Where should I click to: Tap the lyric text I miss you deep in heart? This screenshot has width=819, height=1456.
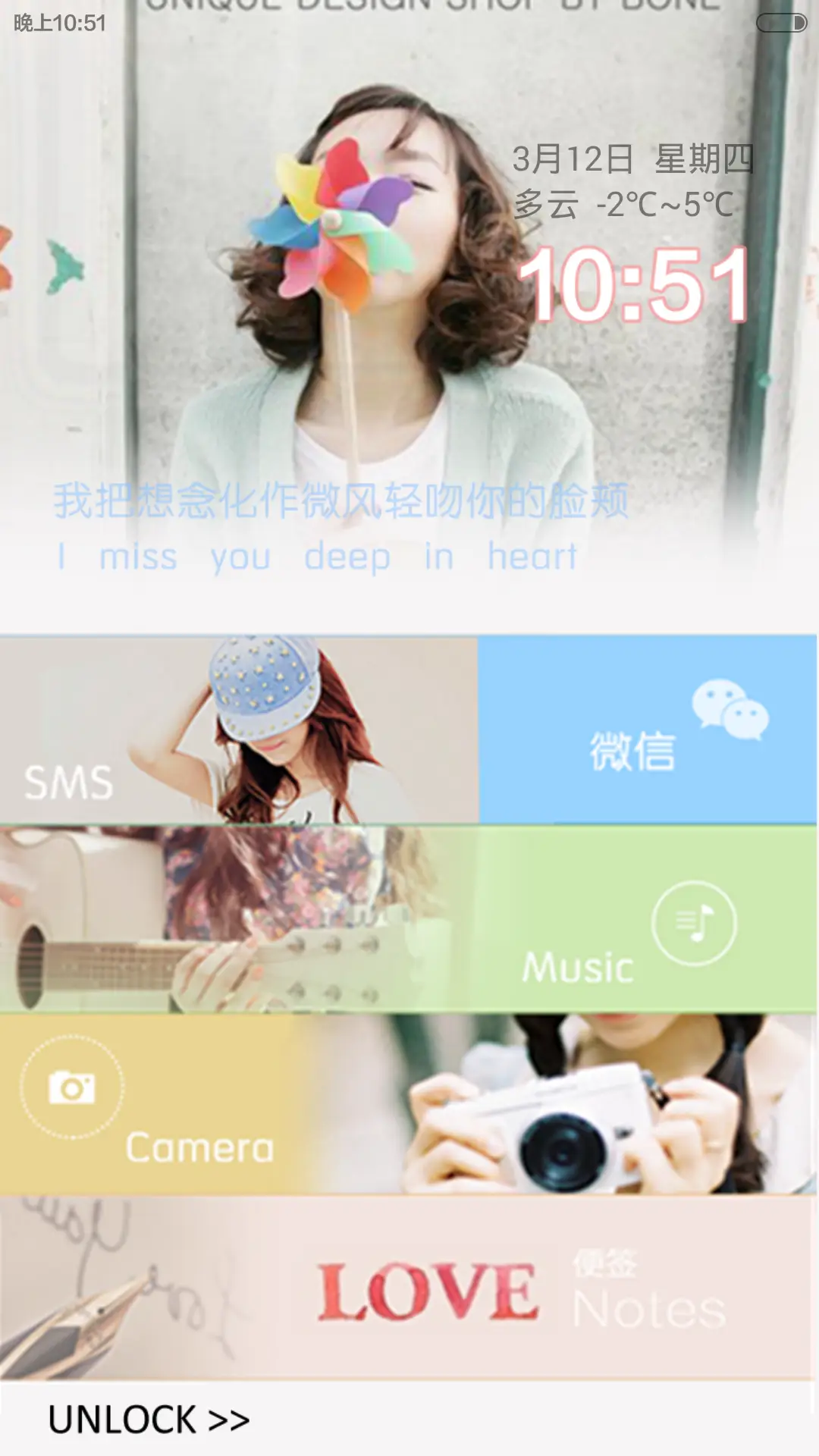click(x=315, y=556)
